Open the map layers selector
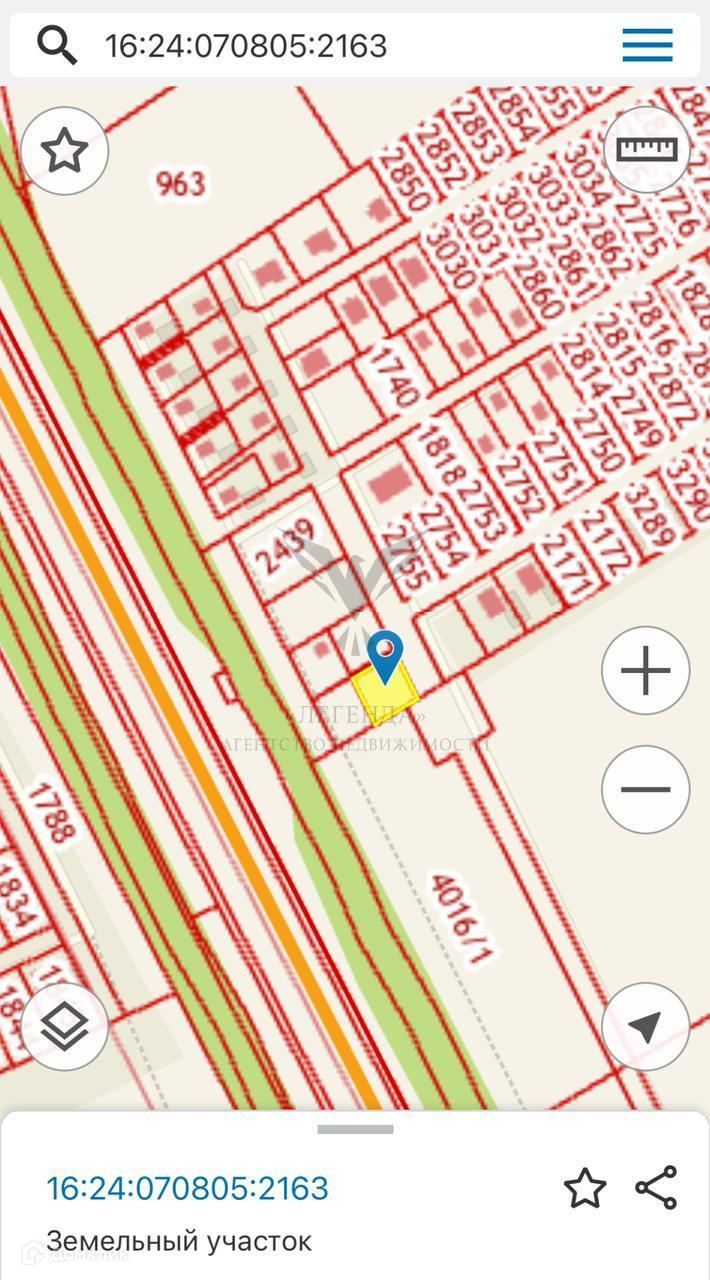This screenshot has height=1280, width=710. [x=65, y=1026]
